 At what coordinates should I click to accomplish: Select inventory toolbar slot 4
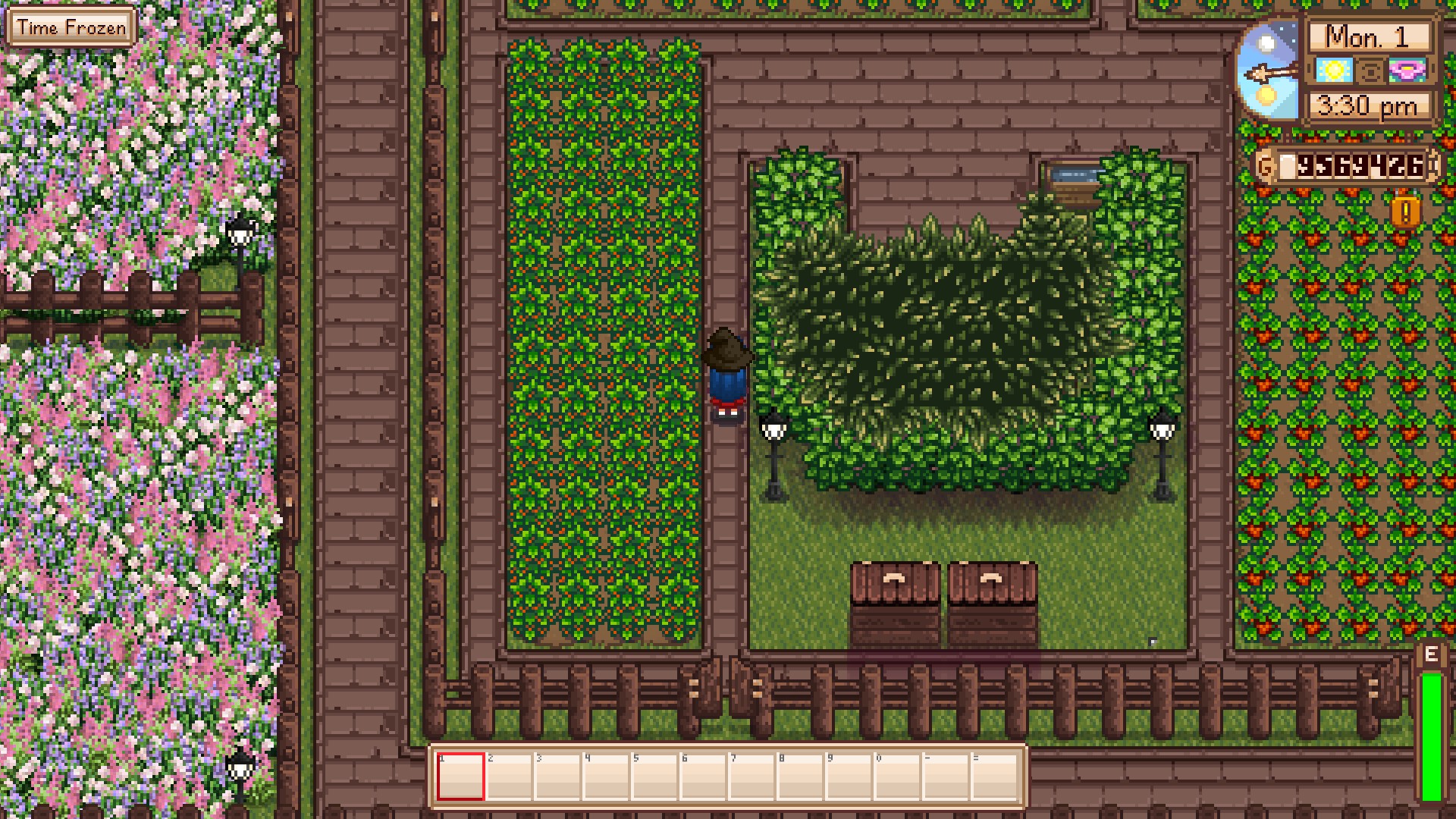[x=606, y=776]
